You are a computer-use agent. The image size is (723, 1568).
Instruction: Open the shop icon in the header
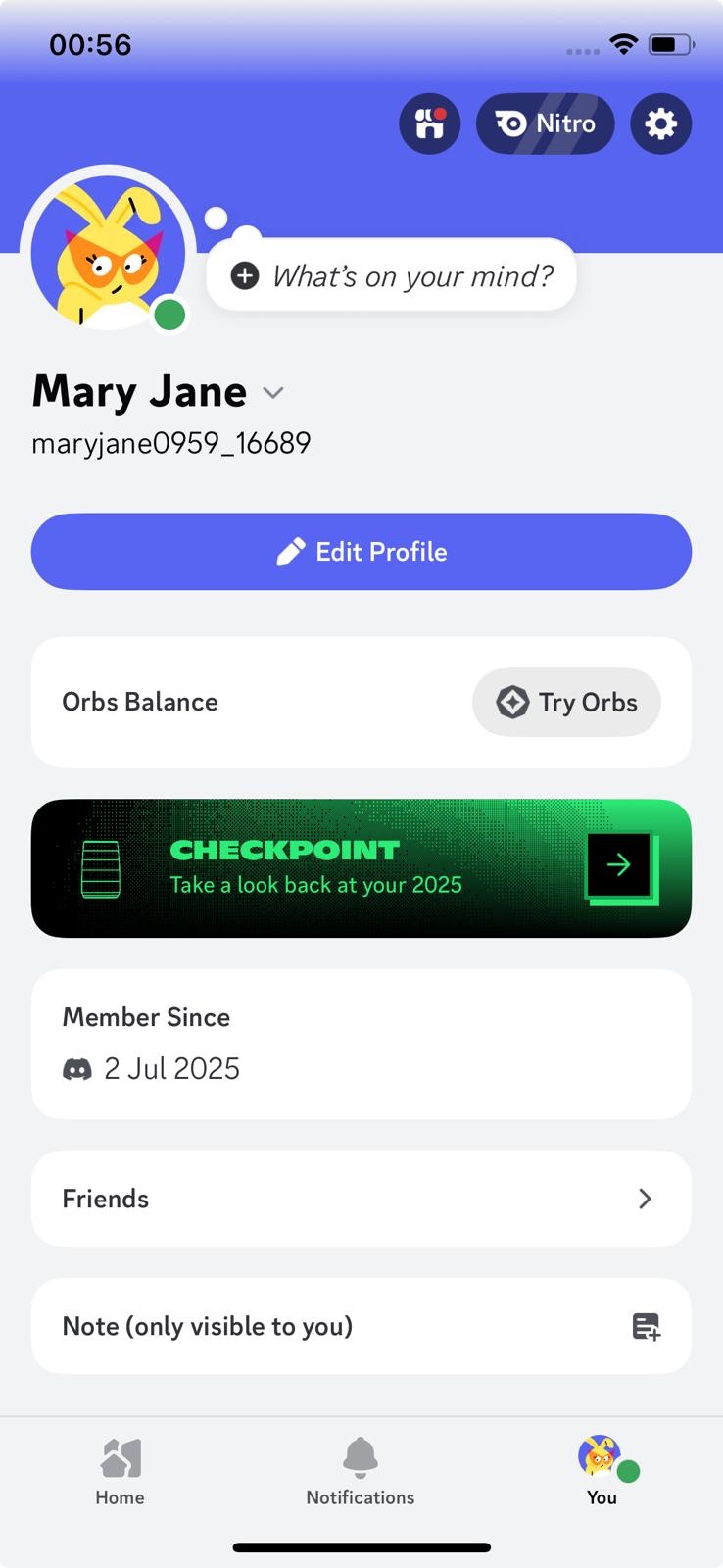click(429, 124)
